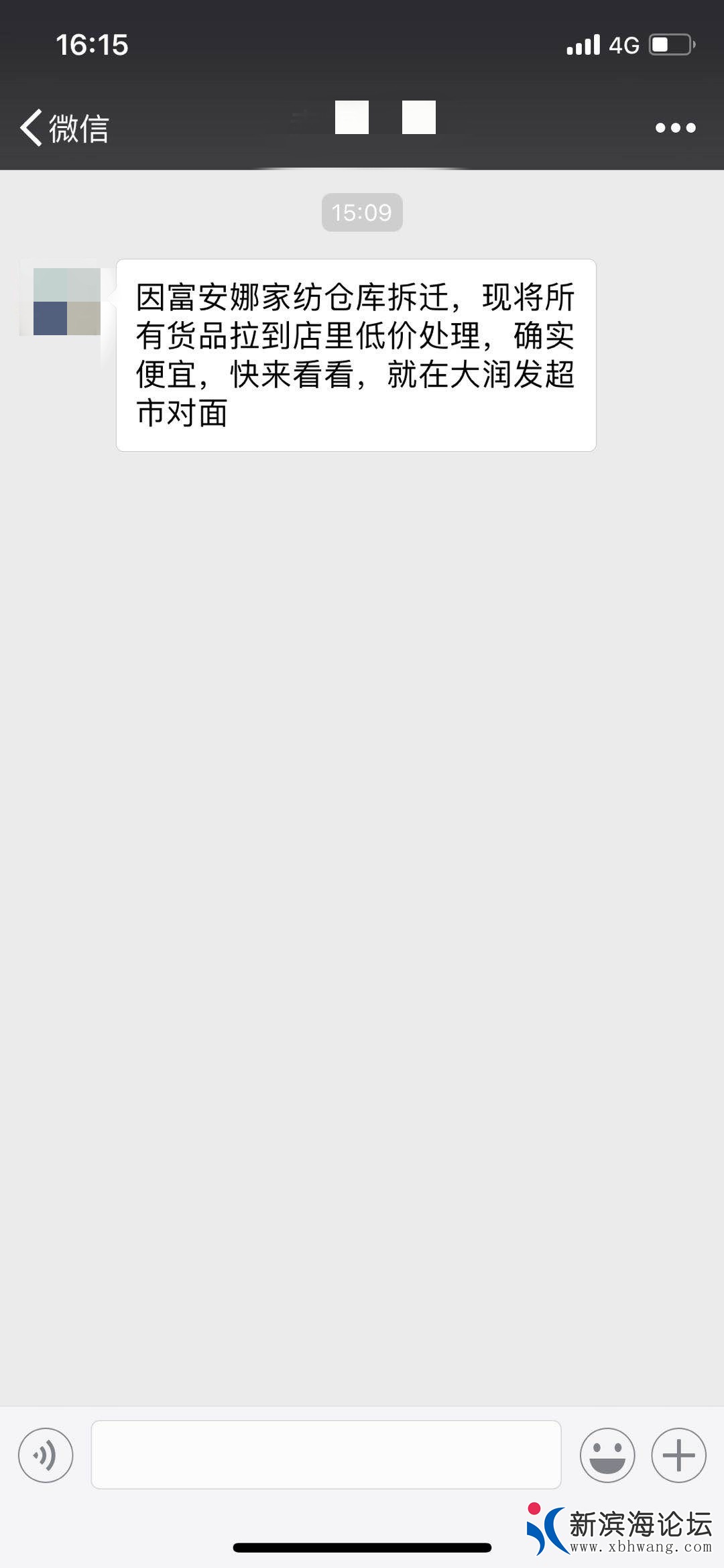The height and width of the screenshot is (1568, 724).
Task: Switch to voice message input
Action: [x=46, y=1455]
